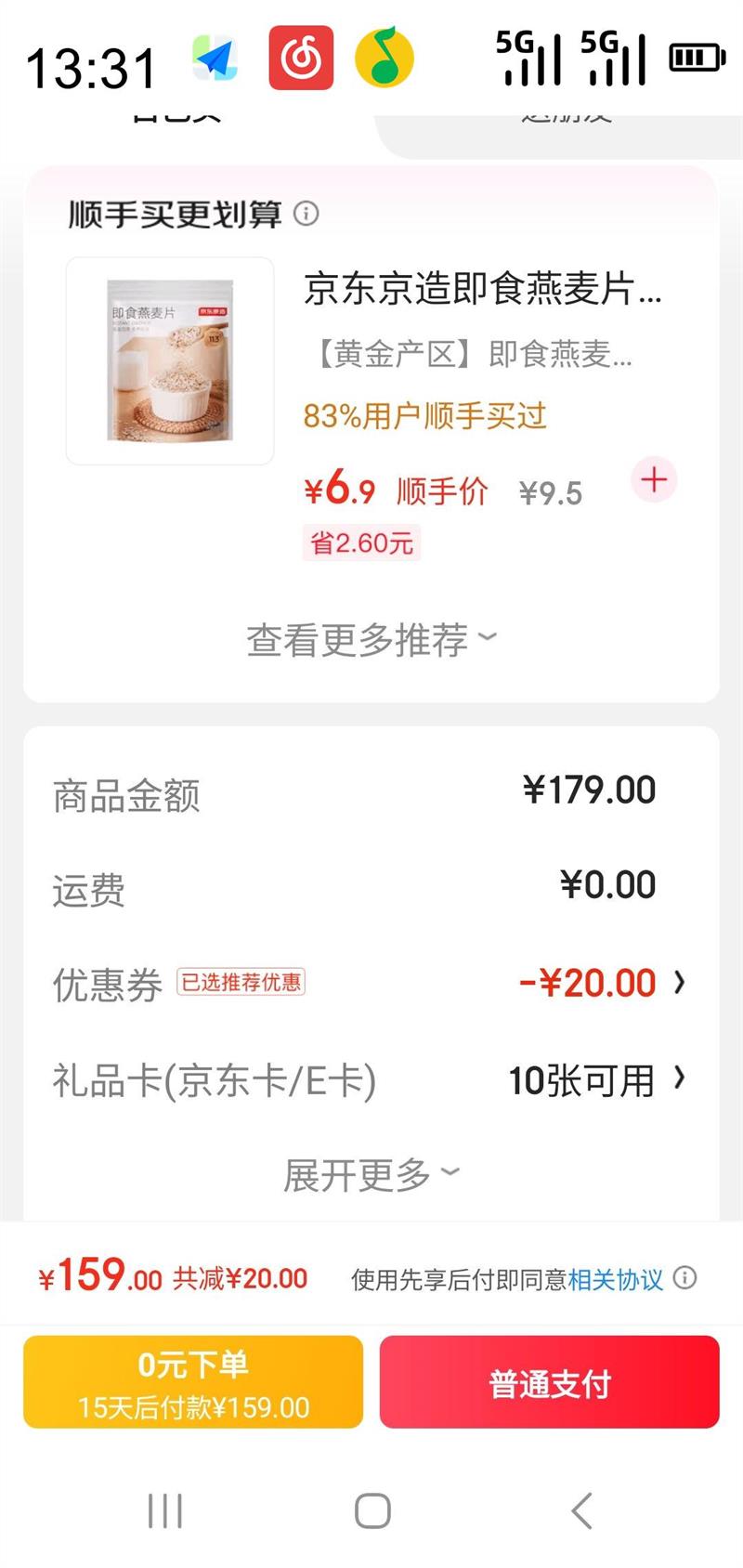Tap the oatmeal product thumbnail
The height and width of the screenshot is (1568, 743).
pos(170,362)
